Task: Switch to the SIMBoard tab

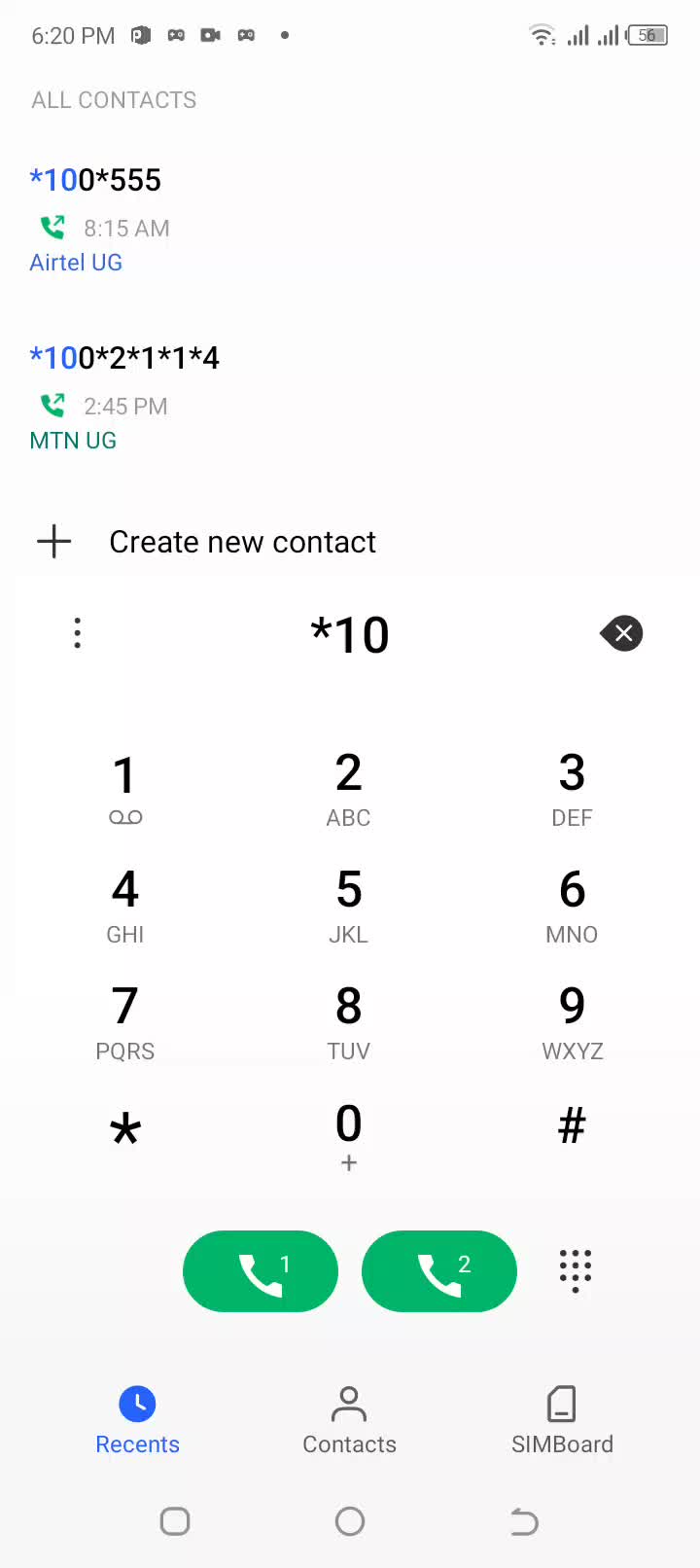Action: [562, 1421]
